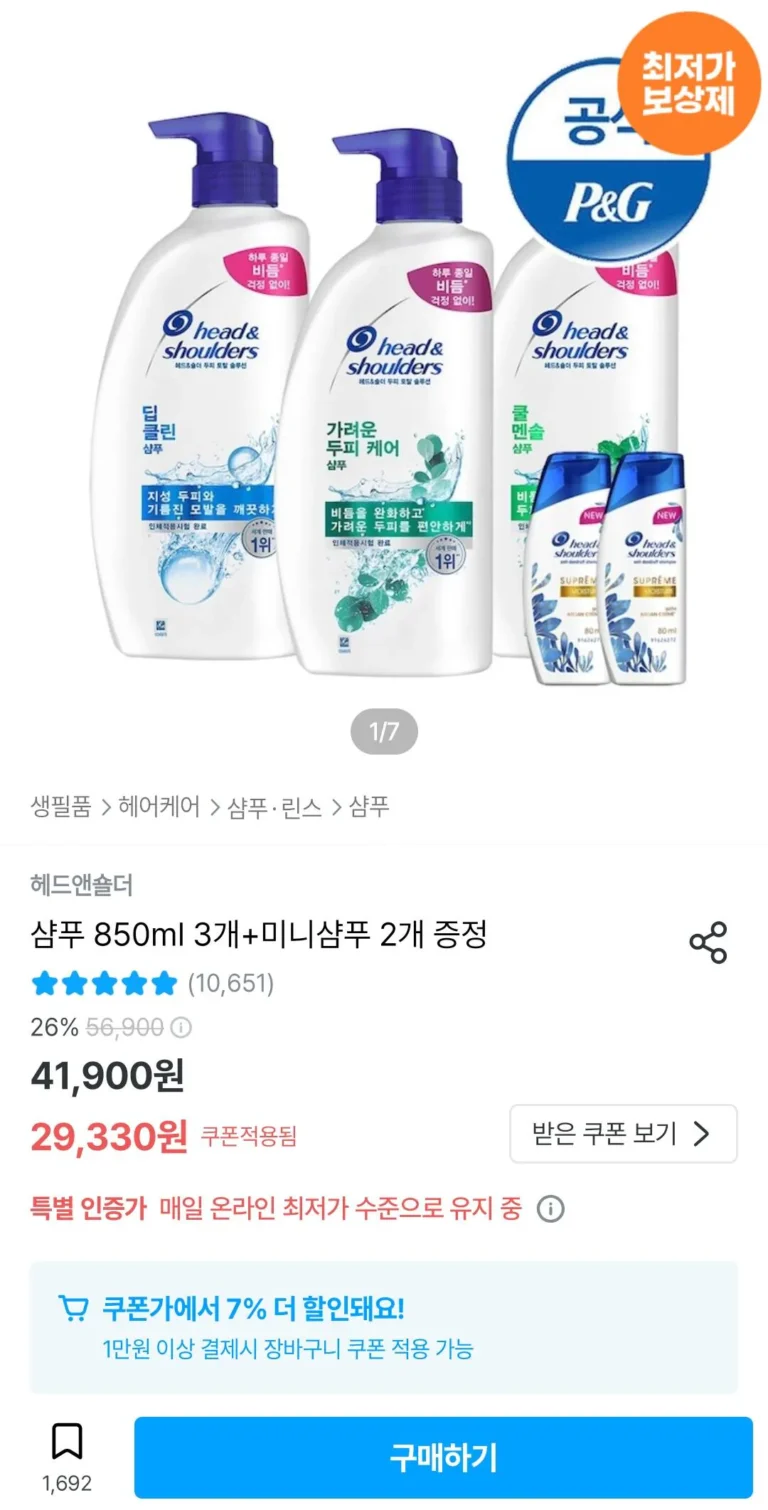The height and width of the screenshot is (1510, 768).
Task: Go to 헤어케어 category breadcrumb
Action: 159,807
